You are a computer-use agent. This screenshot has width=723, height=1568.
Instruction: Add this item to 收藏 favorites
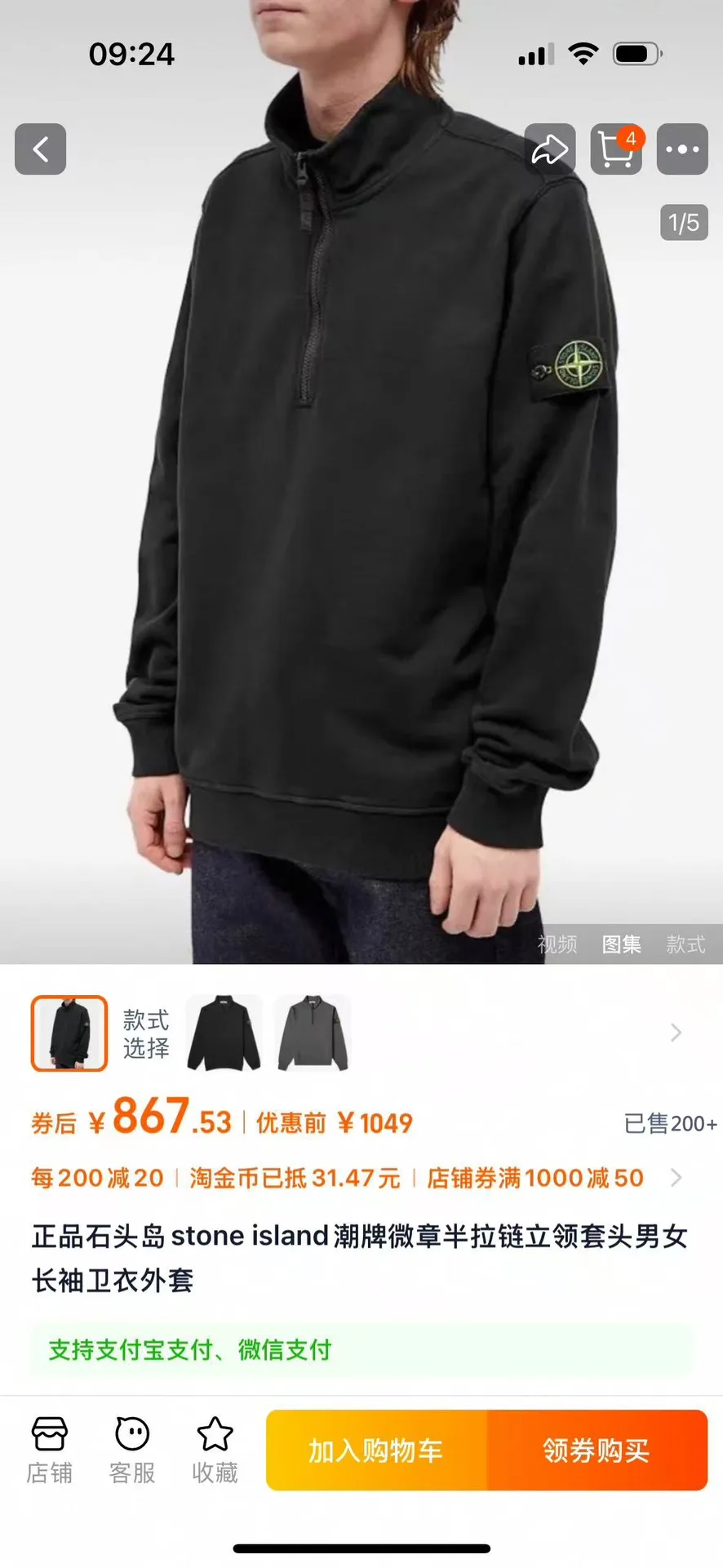click(215, 1450)
